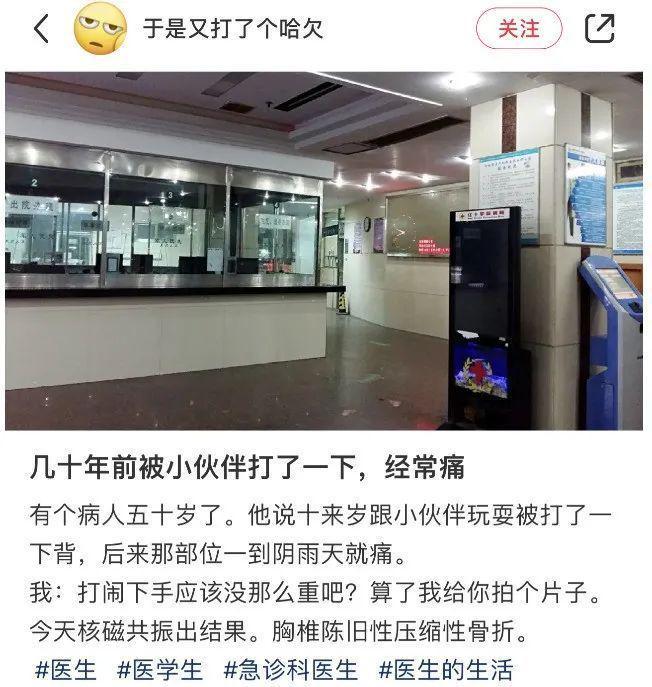Follow the author with 关注 button
Image resolution: width=652 pixels, height=687 pixels.
pyautogui.click(x=519, y=29)
